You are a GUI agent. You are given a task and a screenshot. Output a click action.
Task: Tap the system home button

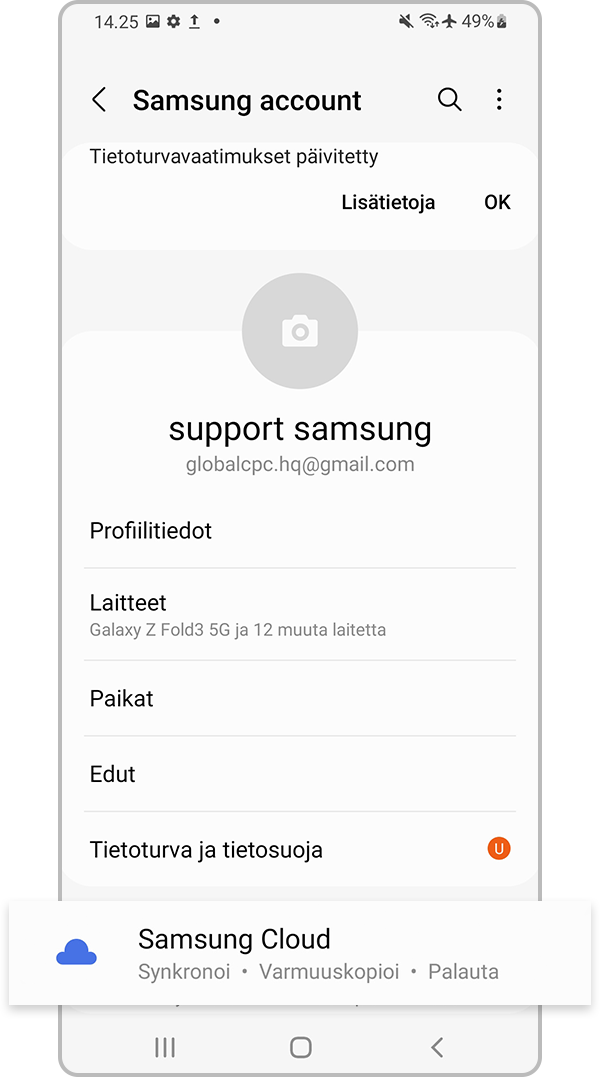point(300,1047)
